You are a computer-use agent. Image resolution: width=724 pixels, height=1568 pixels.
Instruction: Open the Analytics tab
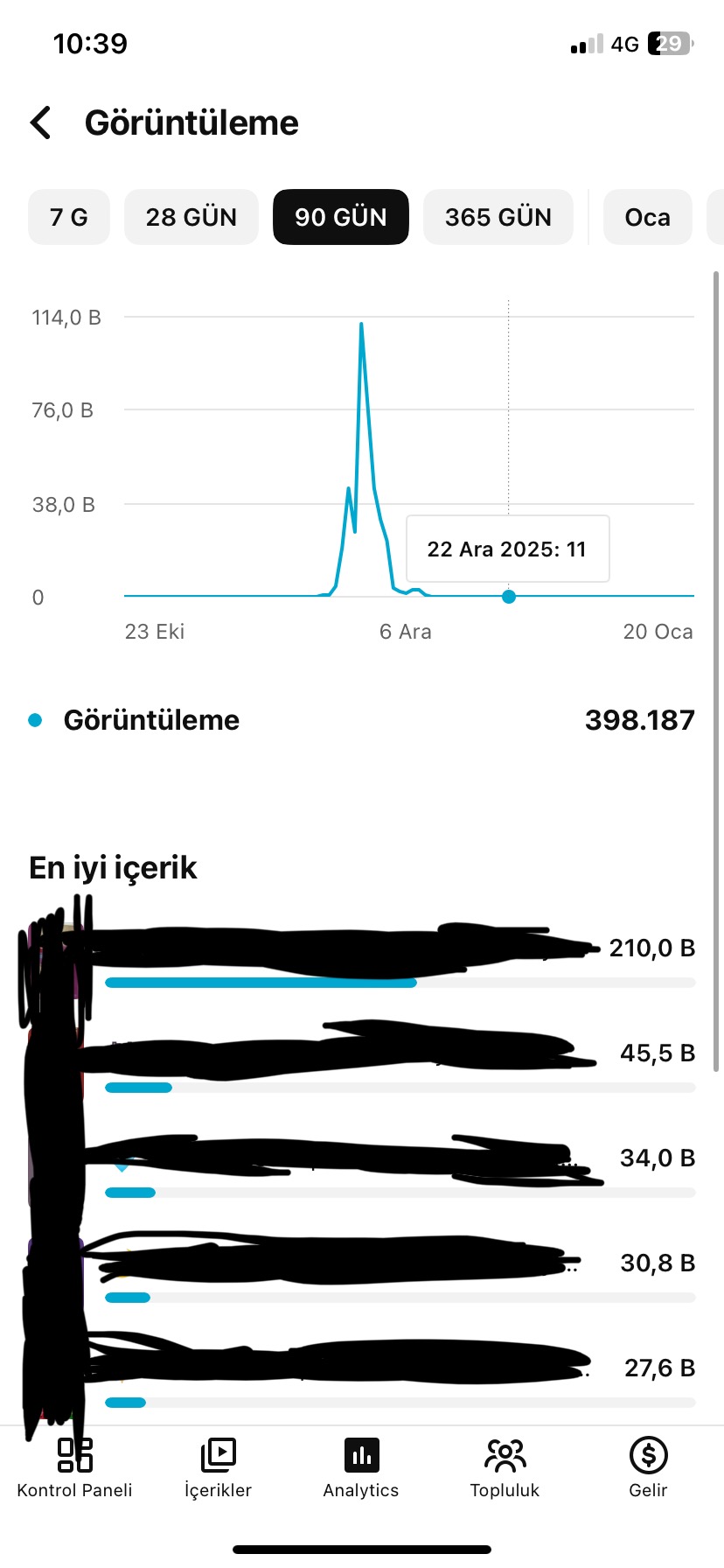(x=361, y=1468)
